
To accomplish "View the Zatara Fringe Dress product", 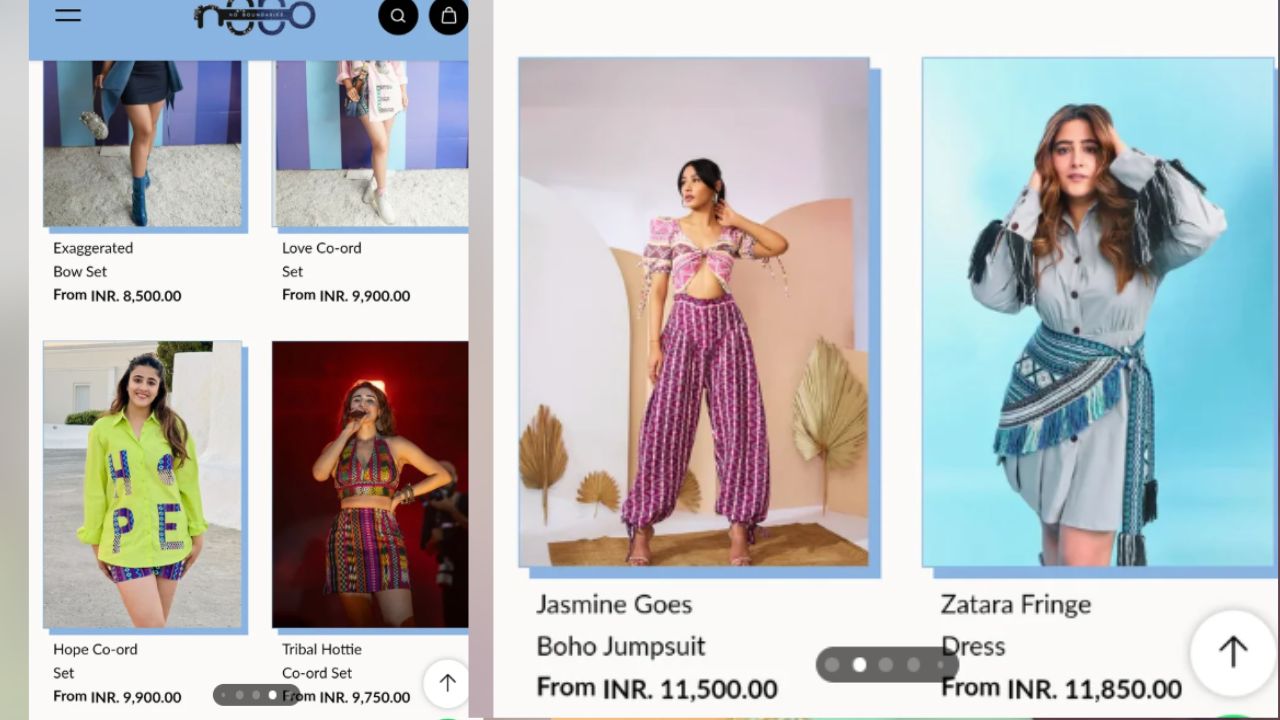I will coord(1097,312).
